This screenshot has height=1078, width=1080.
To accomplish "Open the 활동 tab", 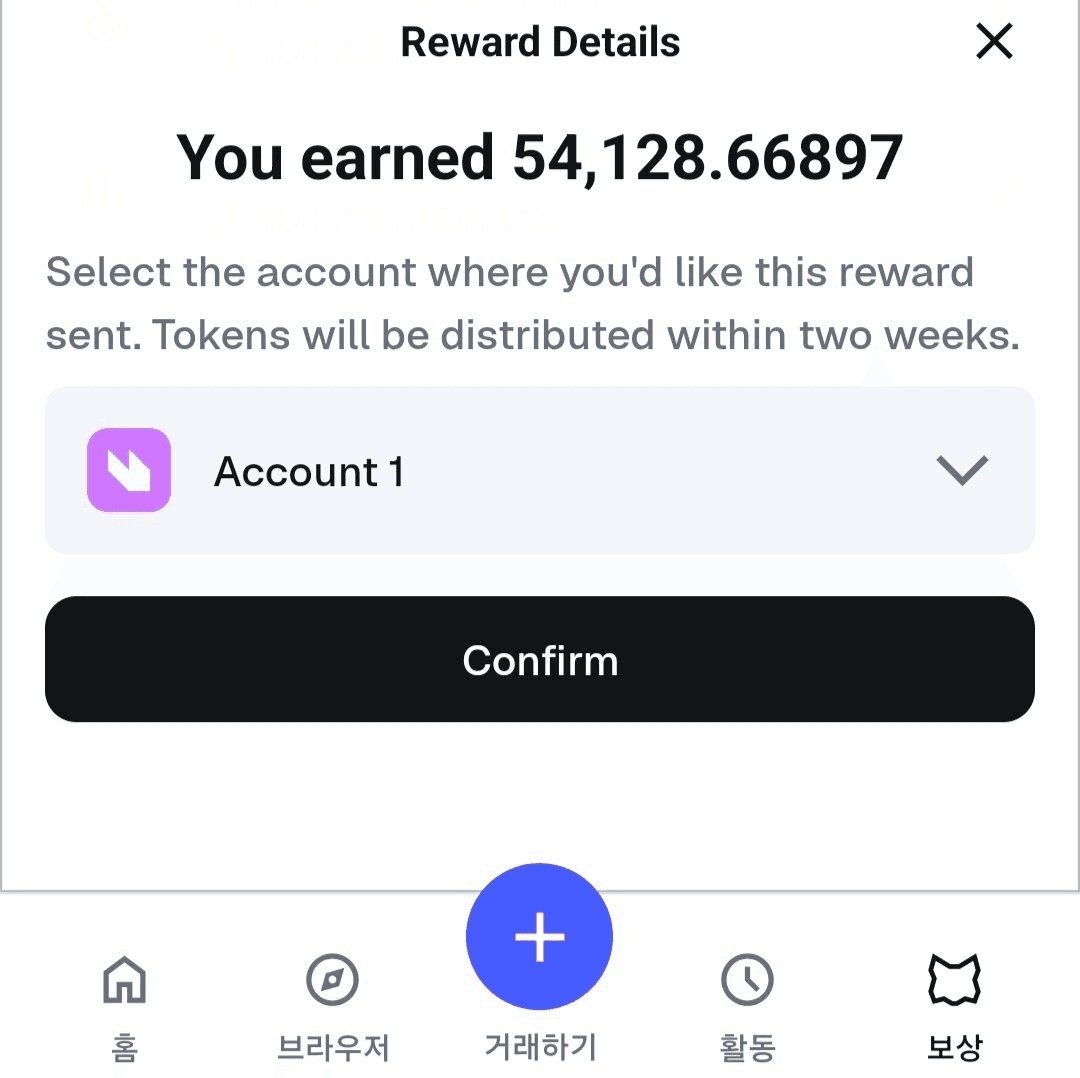I will (x=747, y=1003).
